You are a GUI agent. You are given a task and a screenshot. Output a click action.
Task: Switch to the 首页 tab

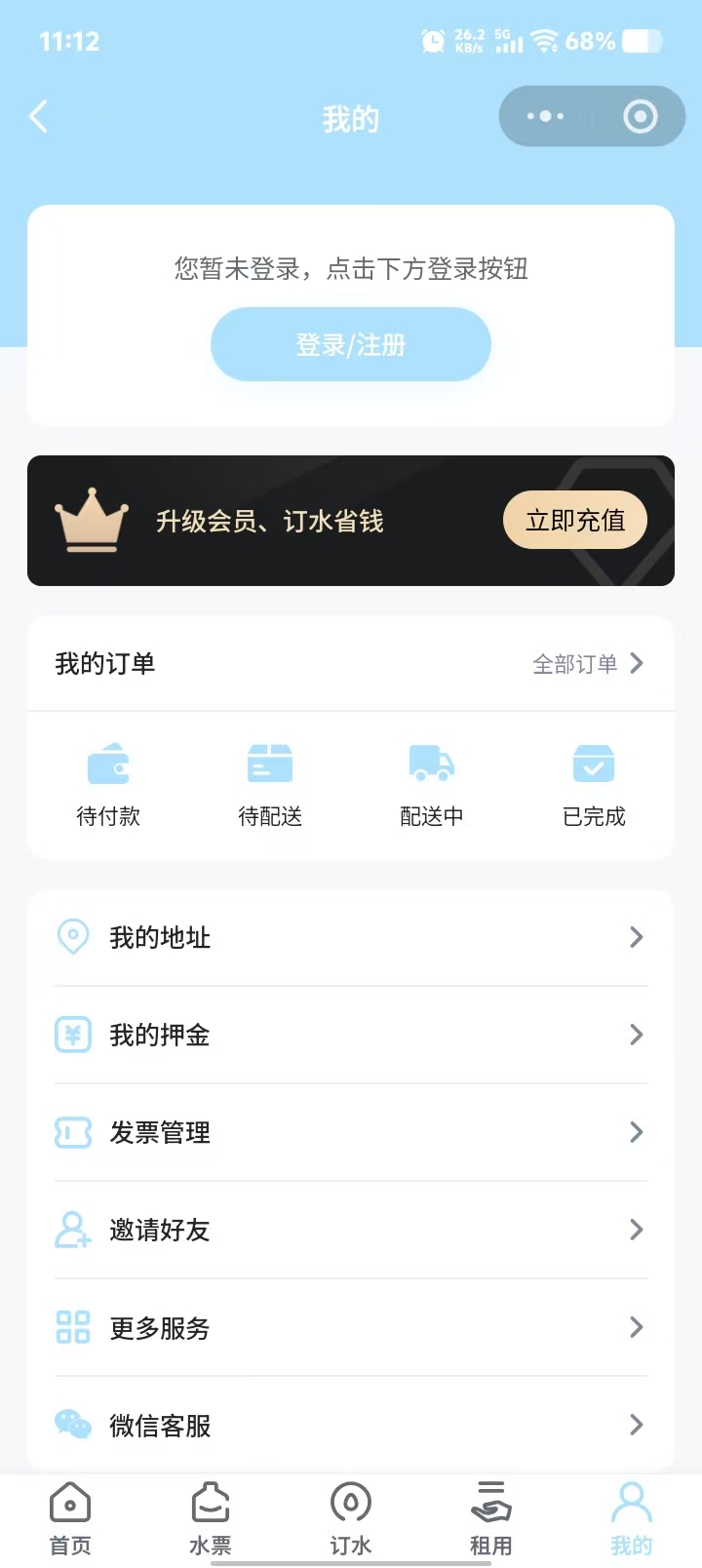tap(70, 1519)
